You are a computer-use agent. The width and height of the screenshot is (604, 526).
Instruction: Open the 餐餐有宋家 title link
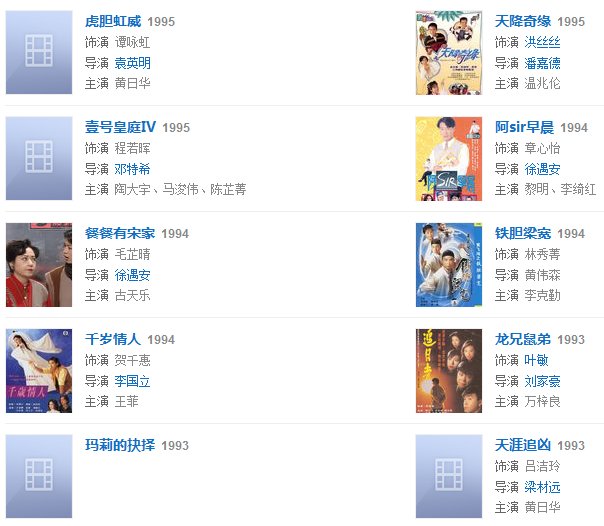[x=120, y=233]
